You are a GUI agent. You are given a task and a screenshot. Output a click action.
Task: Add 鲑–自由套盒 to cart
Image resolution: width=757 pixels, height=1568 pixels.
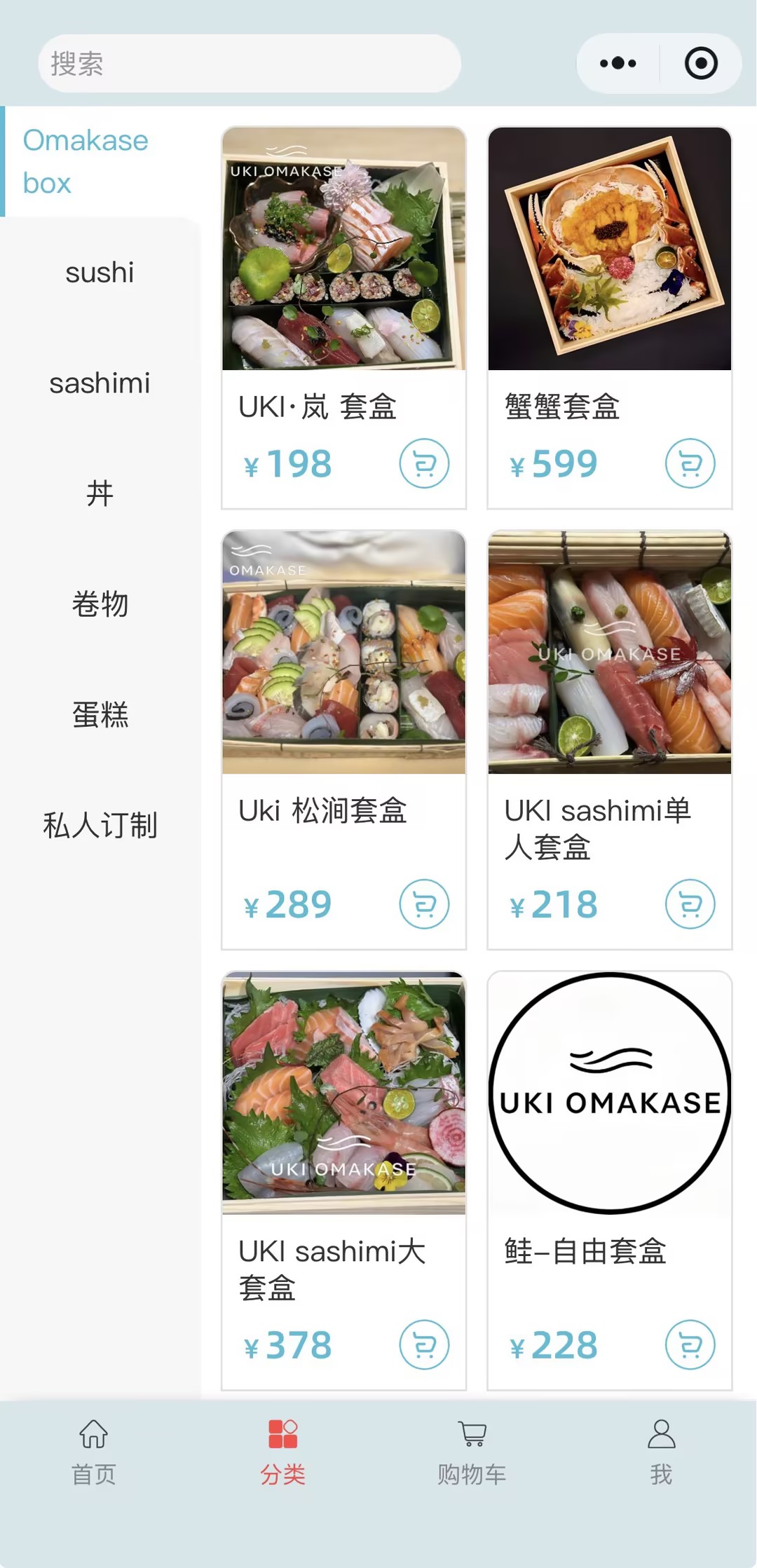pos(690,1344)
